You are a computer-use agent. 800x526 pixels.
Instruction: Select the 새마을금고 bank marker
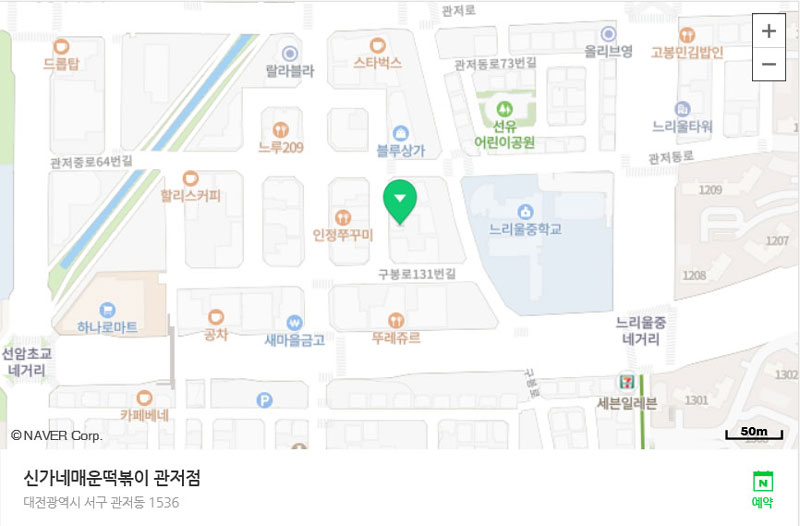(x=294, y=323)
